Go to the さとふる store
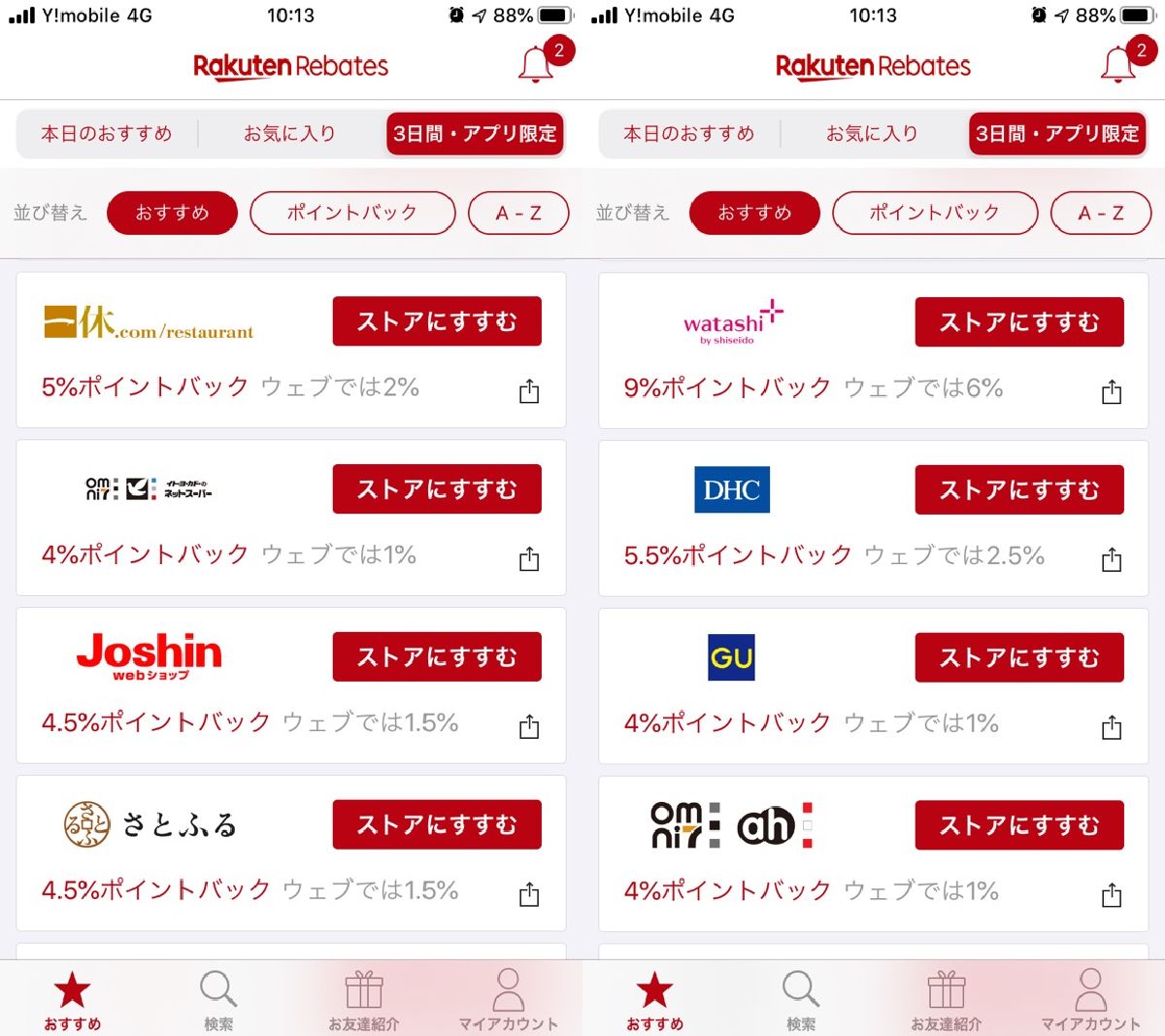 437,824
